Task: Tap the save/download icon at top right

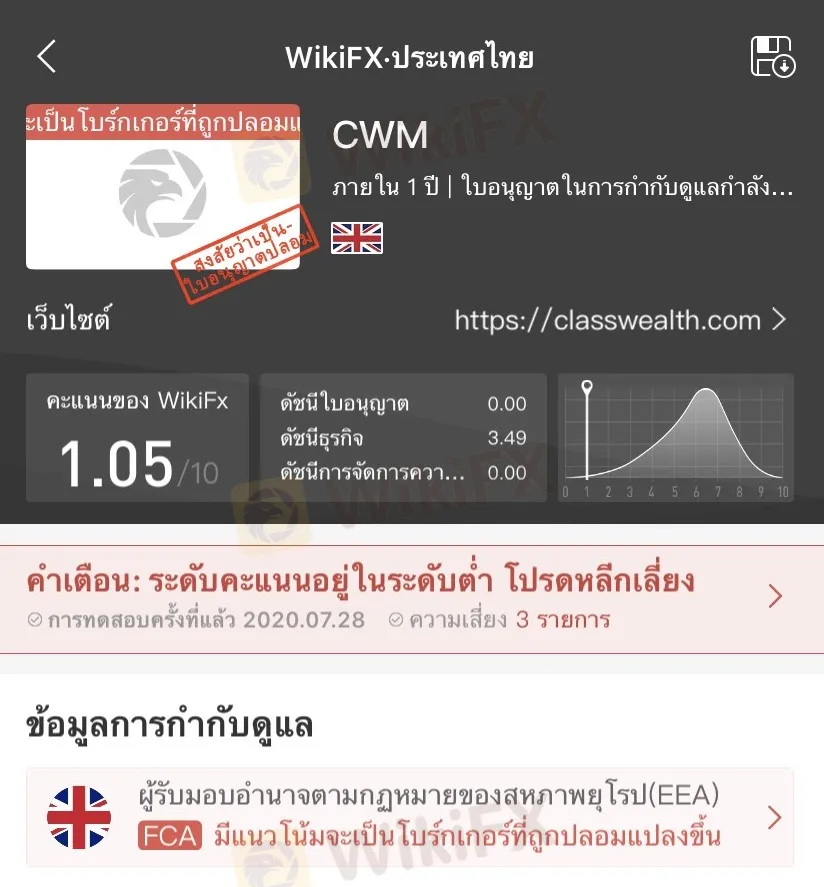Action: point(772,57)
